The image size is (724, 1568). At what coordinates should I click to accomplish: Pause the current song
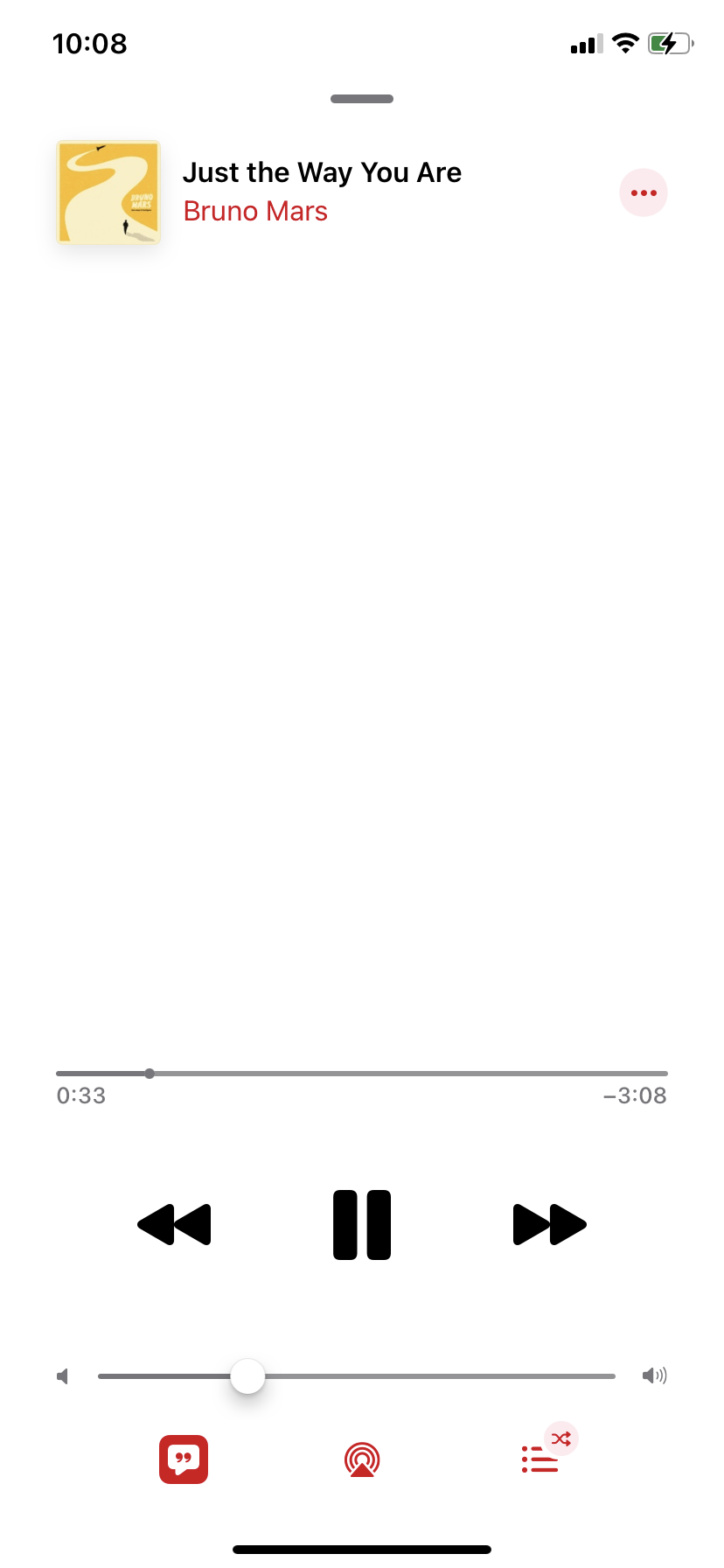pos(362,1224)
